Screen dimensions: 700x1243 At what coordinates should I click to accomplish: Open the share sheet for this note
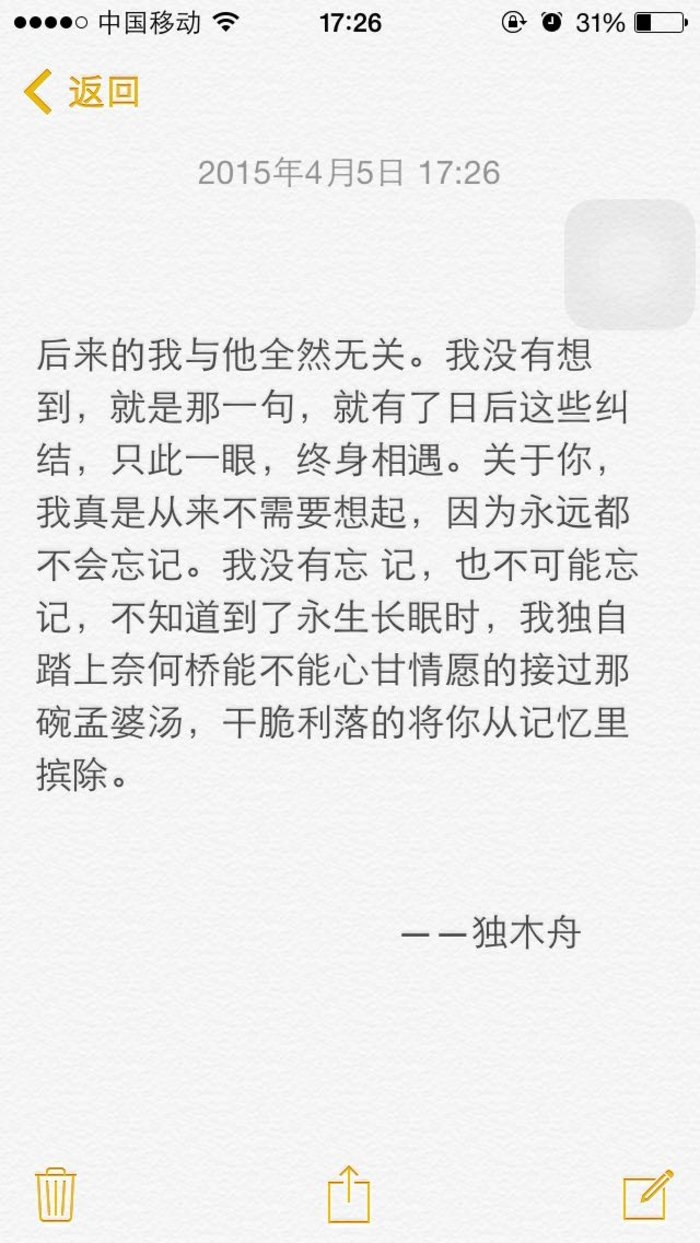click(x=349, y=1193)
